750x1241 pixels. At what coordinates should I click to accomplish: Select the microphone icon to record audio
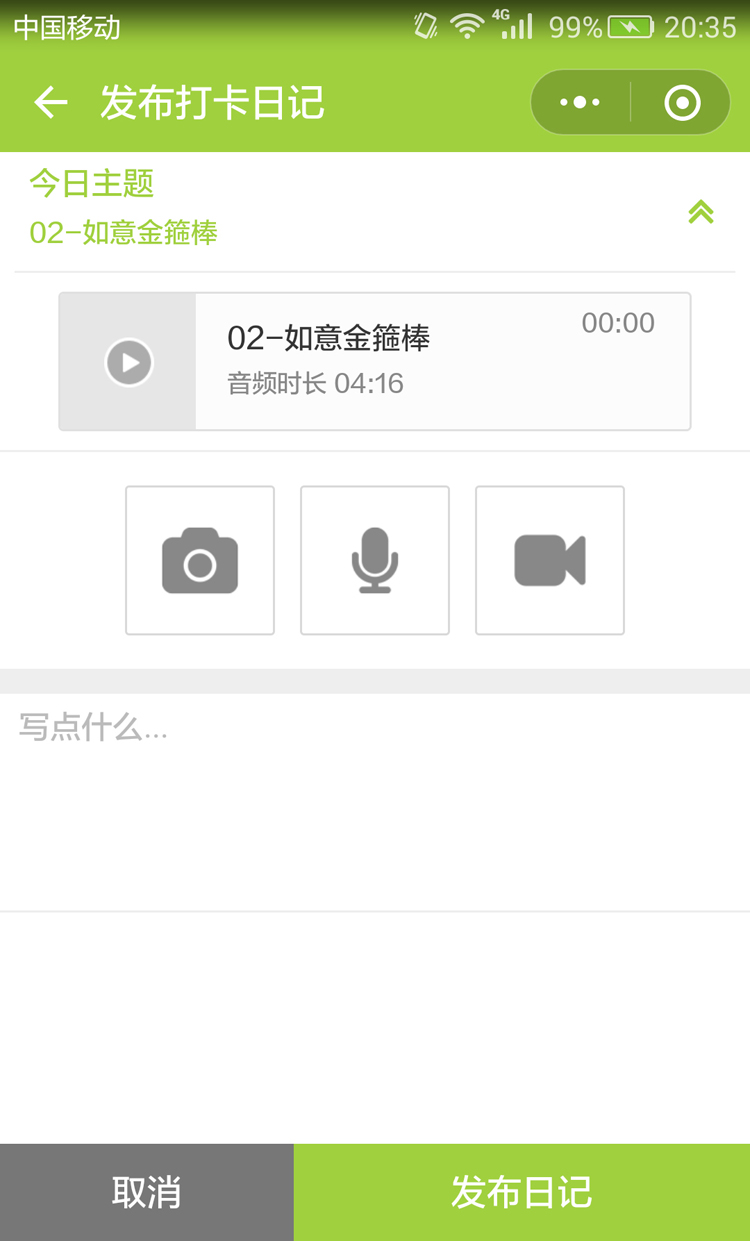click(374, 560)
